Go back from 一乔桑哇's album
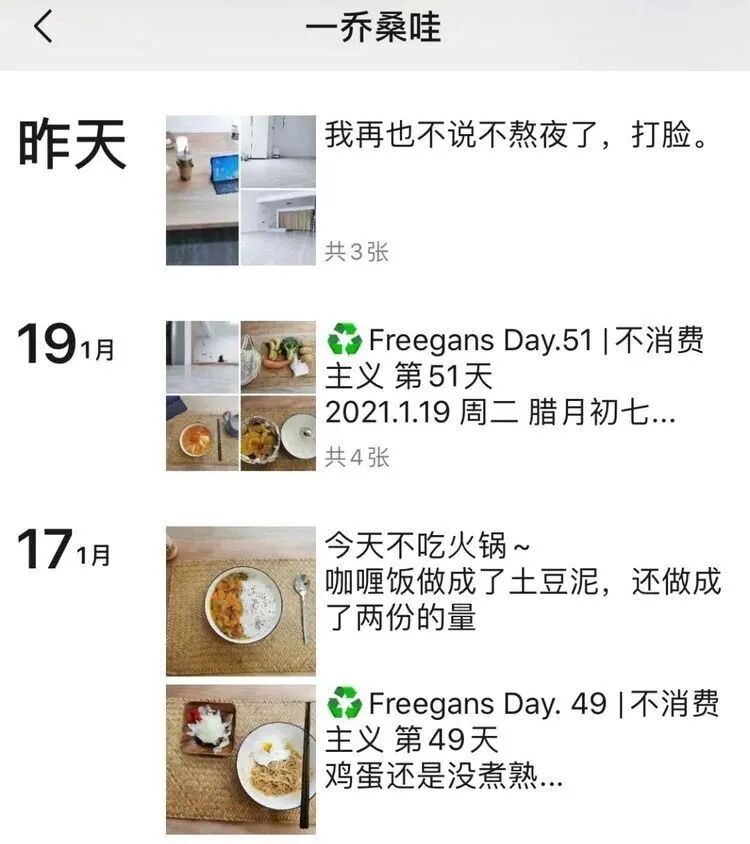Screen dimensions: 750x844 tap(43, 28)
